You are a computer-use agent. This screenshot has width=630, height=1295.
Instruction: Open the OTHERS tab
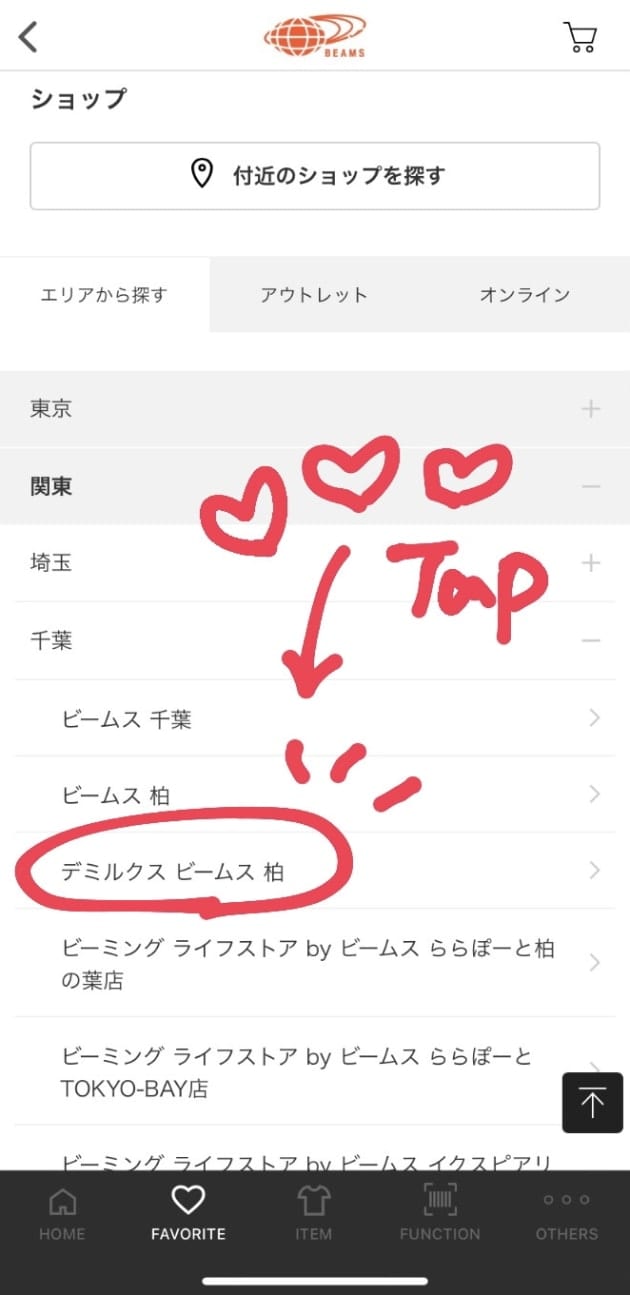point(566,1214)
